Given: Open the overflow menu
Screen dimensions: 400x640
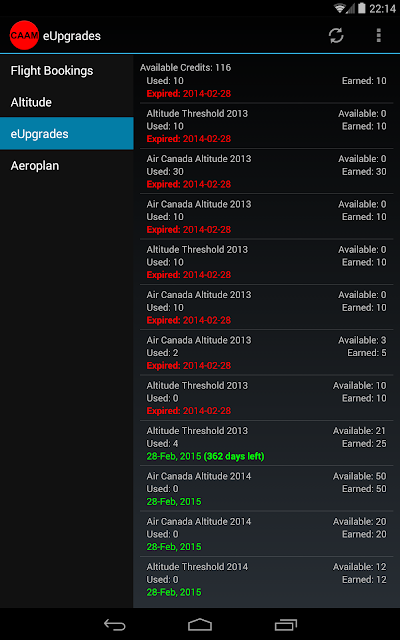Looking at the screenshot, I should [379, 36].
